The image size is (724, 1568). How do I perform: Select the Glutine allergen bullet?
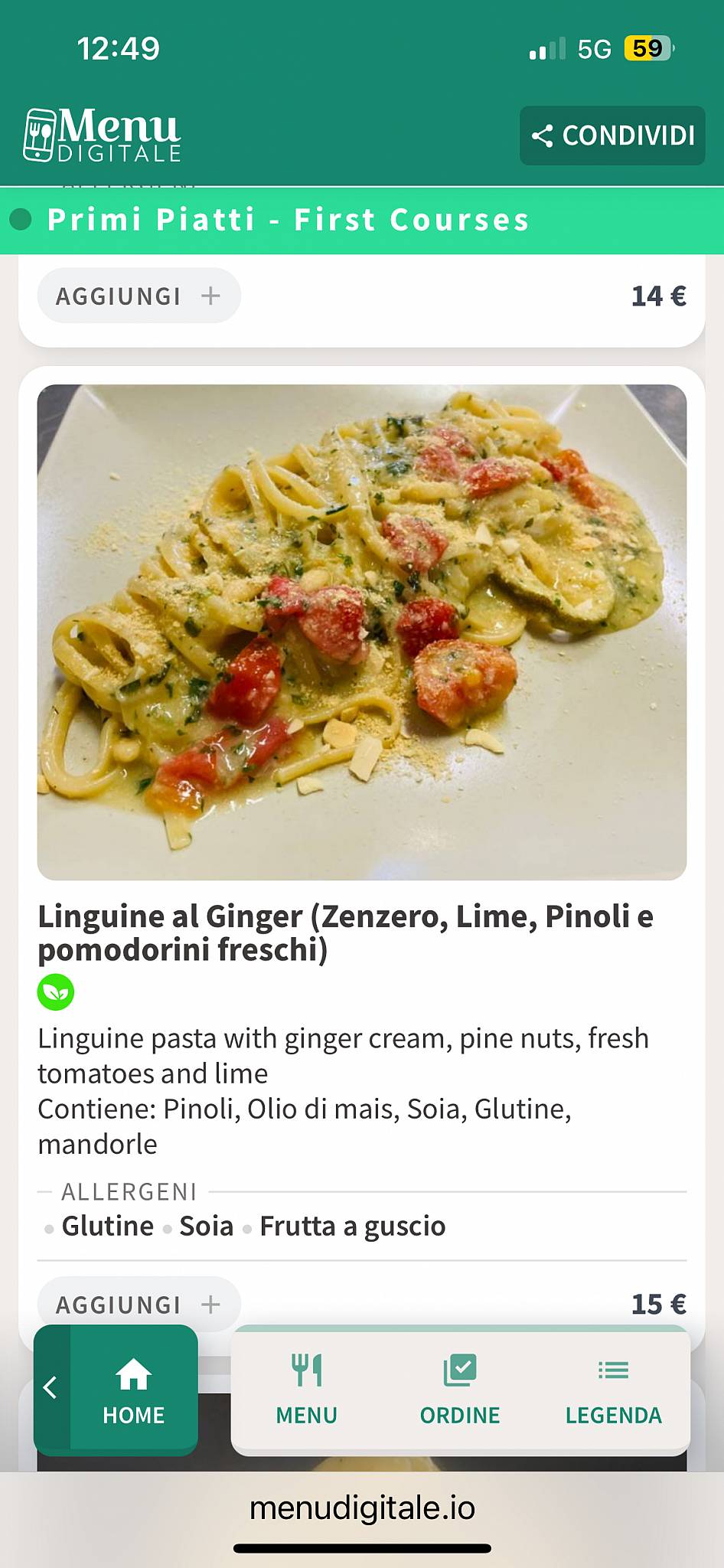47,1227
